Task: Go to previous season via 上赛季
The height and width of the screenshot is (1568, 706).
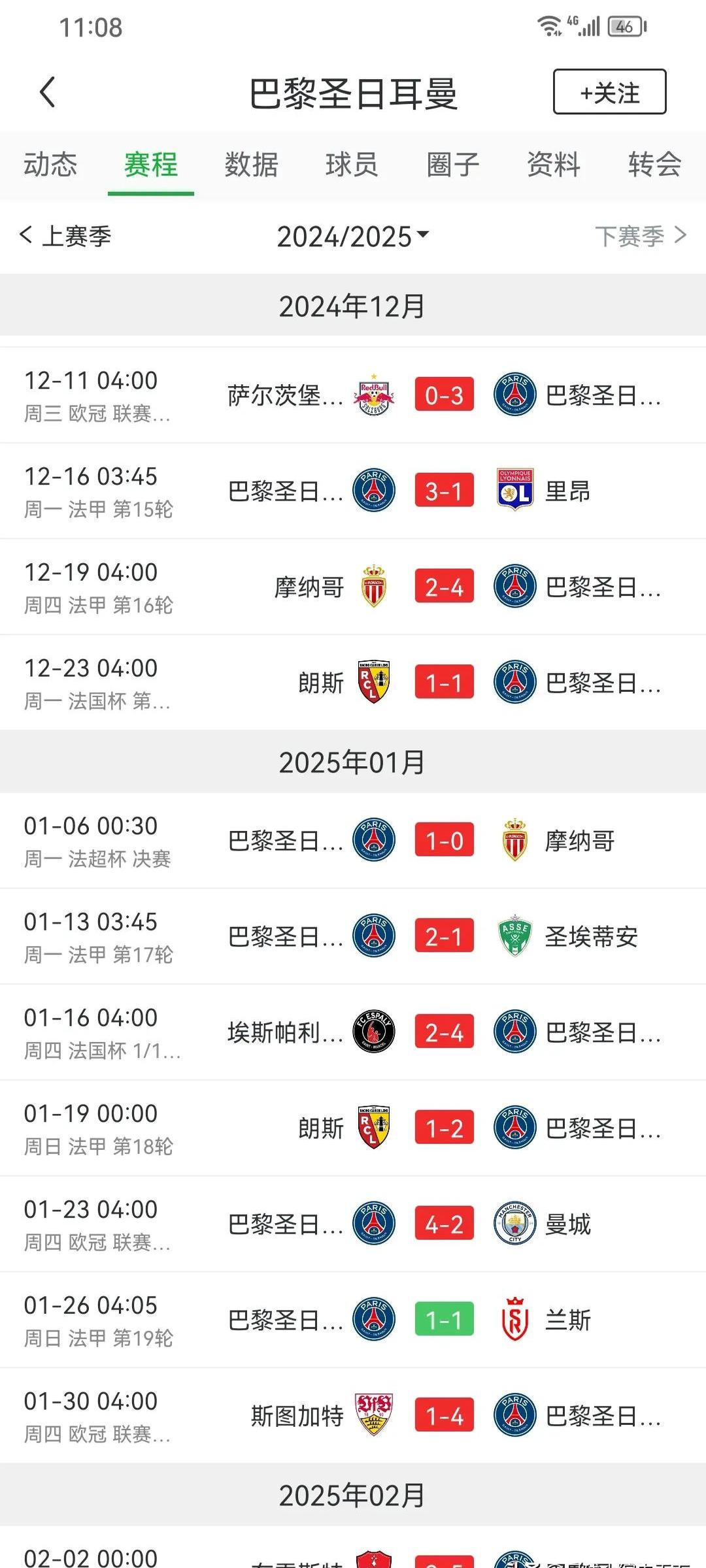Action: 65,236
